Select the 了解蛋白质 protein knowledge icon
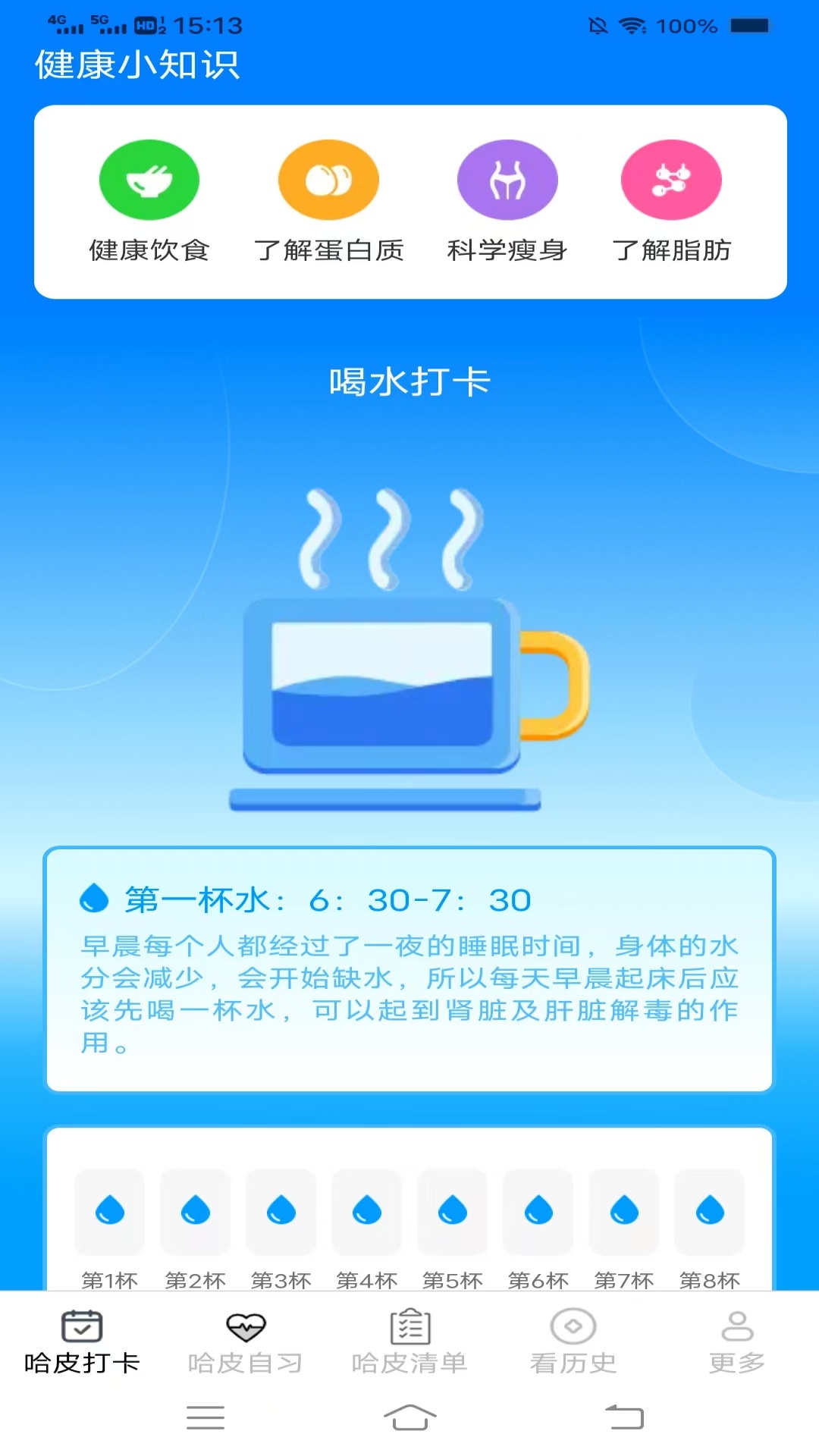 coord(328,180)
